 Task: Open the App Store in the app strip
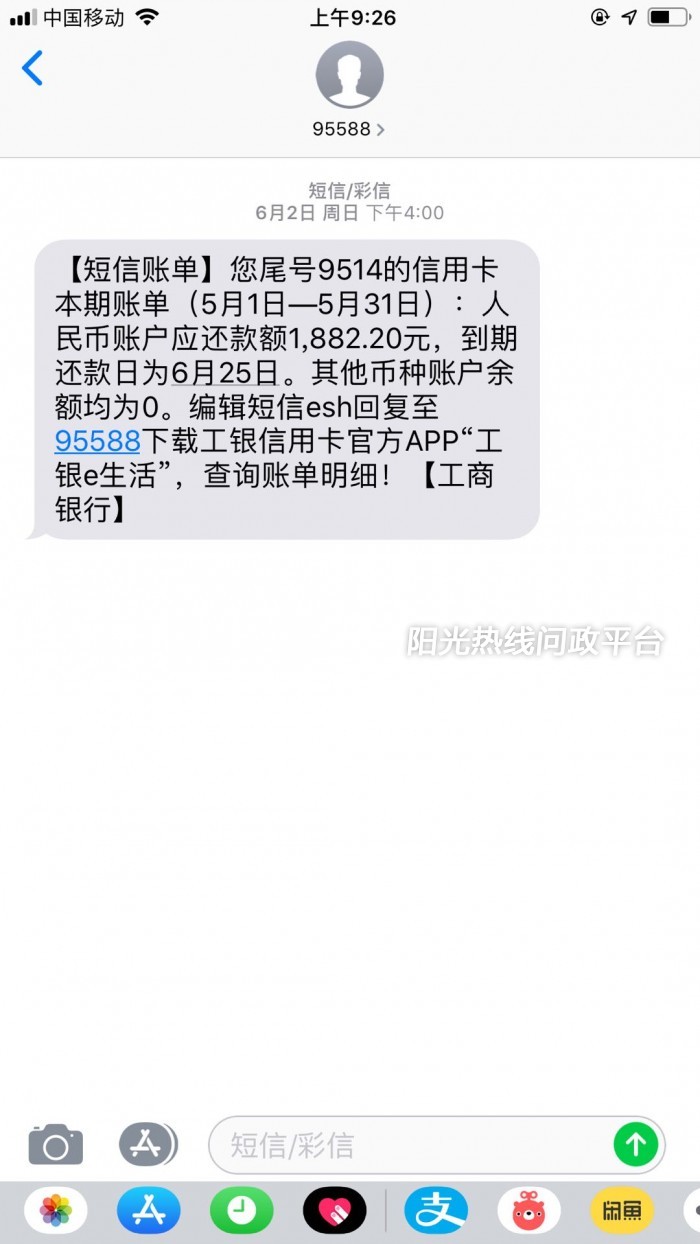click(148, 1212)
